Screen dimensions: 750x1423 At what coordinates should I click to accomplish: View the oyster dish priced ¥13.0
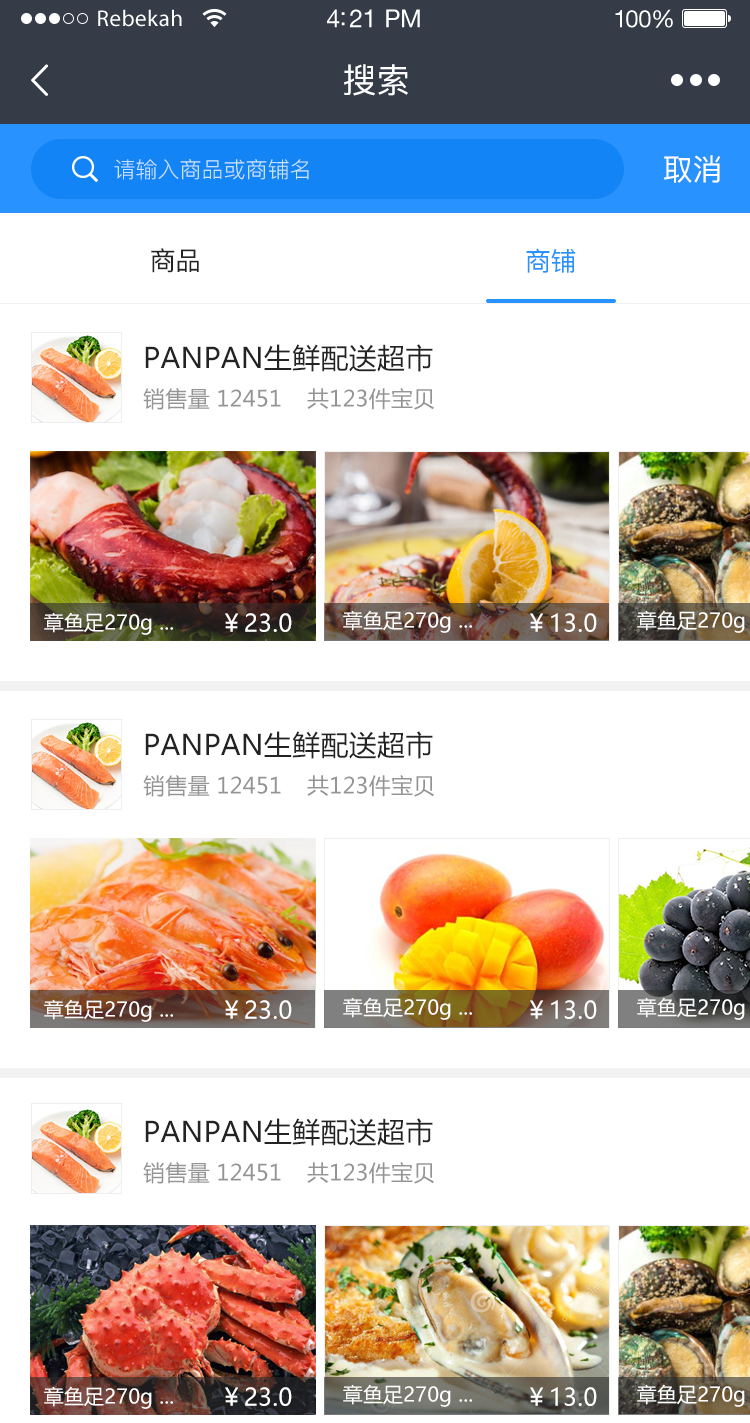coord(466,1318)
